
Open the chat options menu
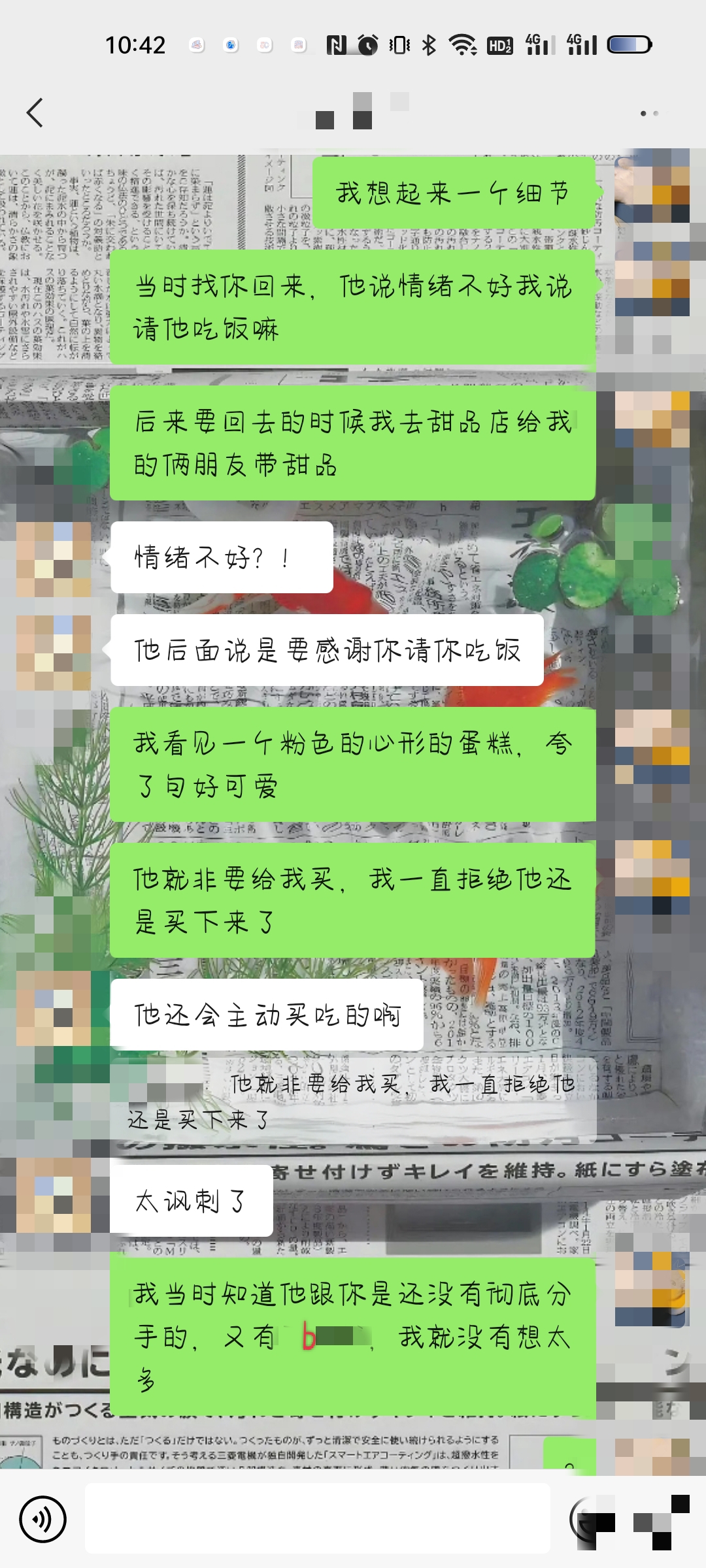click(x=649, y=113)
